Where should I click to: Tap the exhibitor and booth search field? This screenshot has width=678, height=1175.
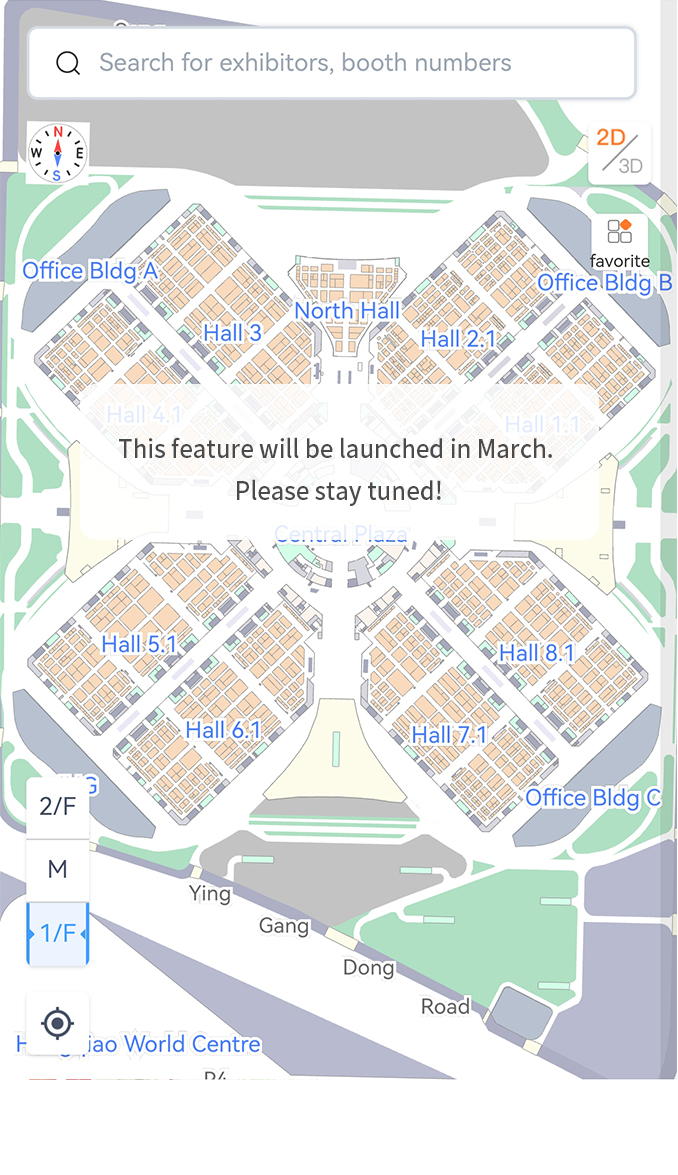coord(332,63)
